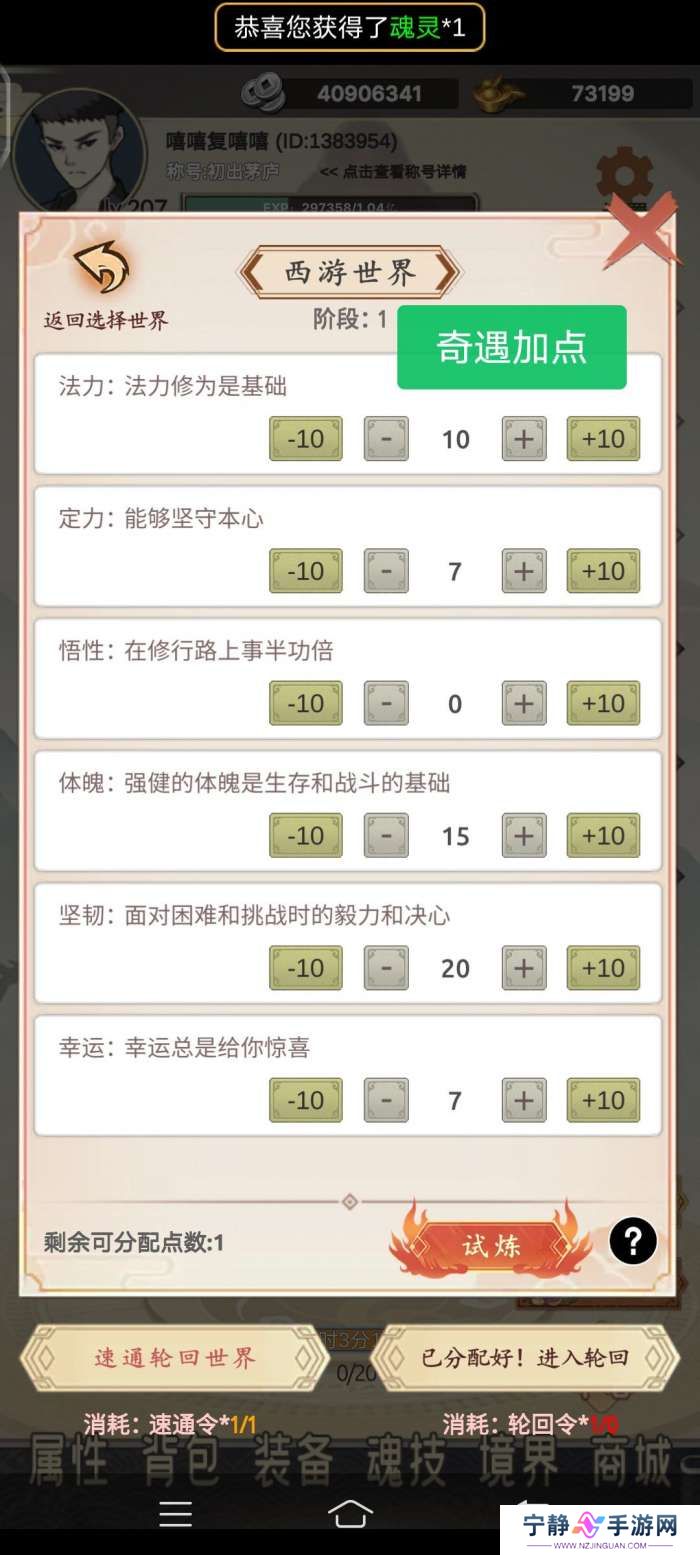Viewport: 700px width, 1555px height.
Task: Return to world selection (返回选择世界)
Action: [x=104, y=284]
